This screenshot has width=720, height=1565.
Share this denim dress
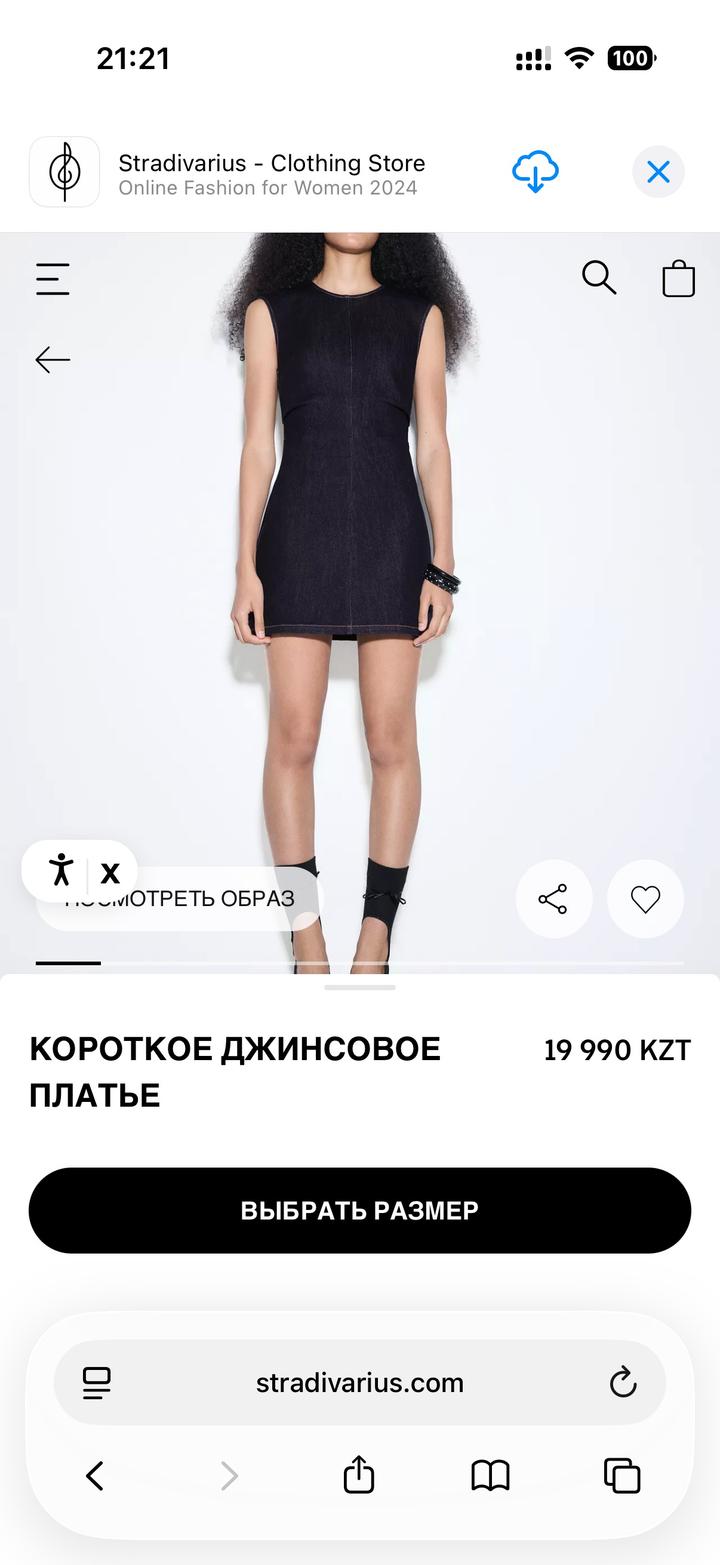(553, 899)
